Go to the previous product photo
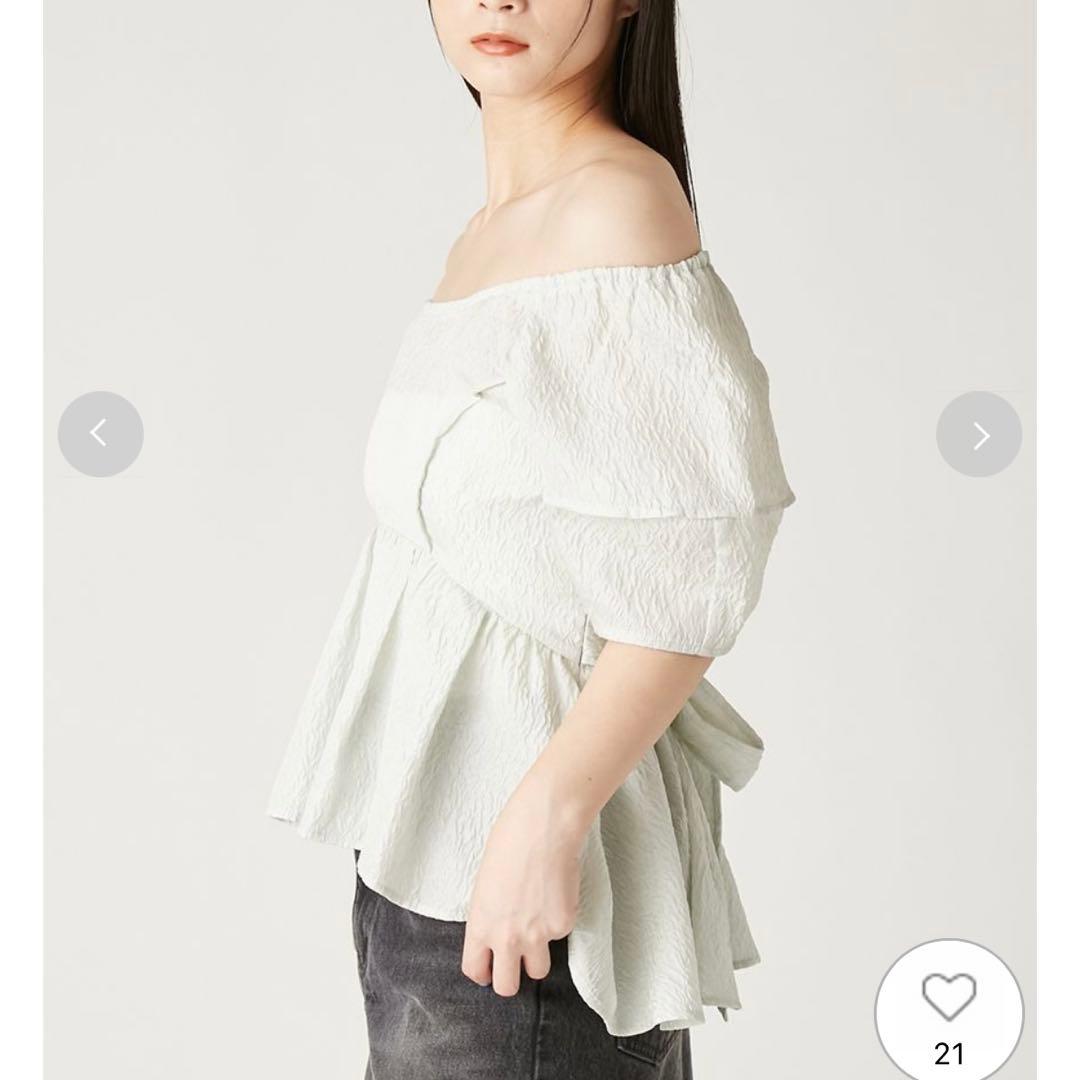 (100, 434)
